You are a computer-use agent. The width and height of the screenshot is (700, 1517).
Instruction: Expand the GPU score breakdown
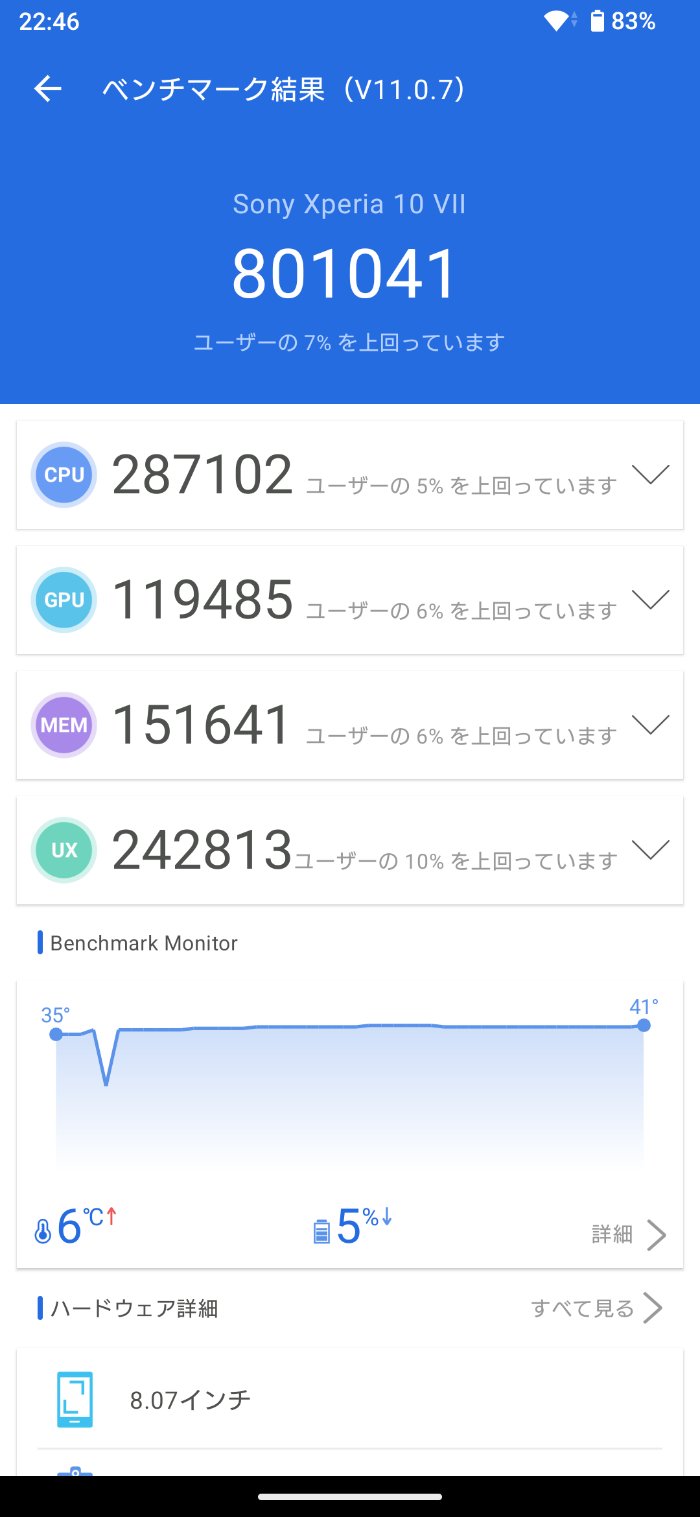650,600
